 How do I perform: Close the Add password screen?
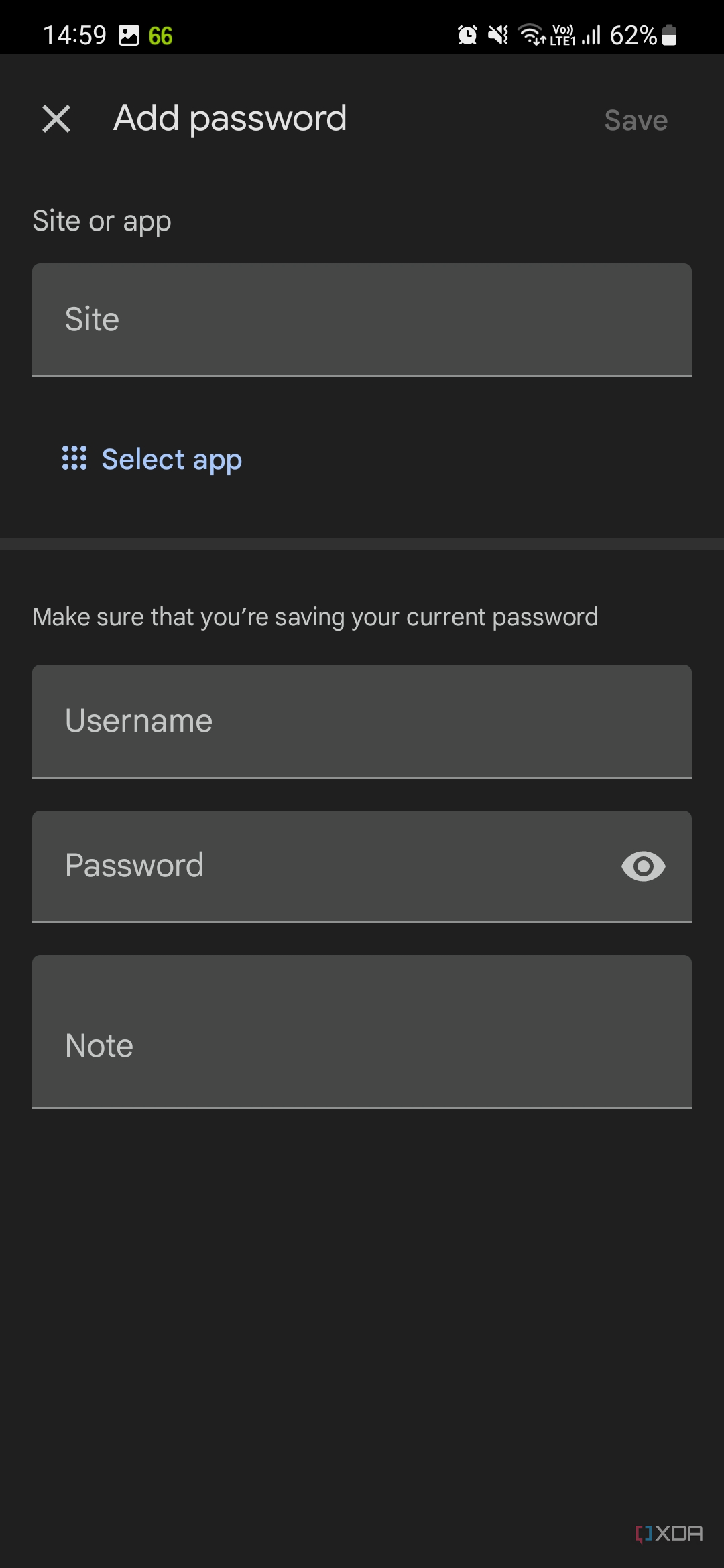pos(56,119)
